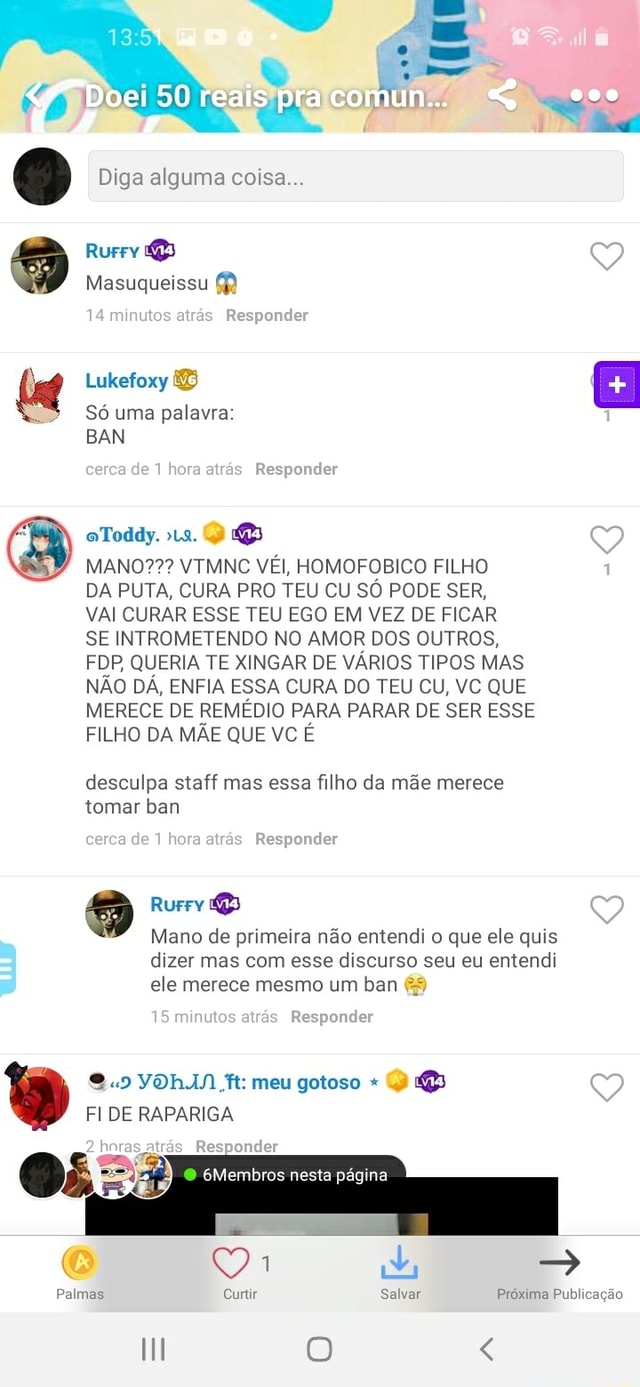Give Palmas to this post
640x1387 pixels.
[x=80, y=1272]
